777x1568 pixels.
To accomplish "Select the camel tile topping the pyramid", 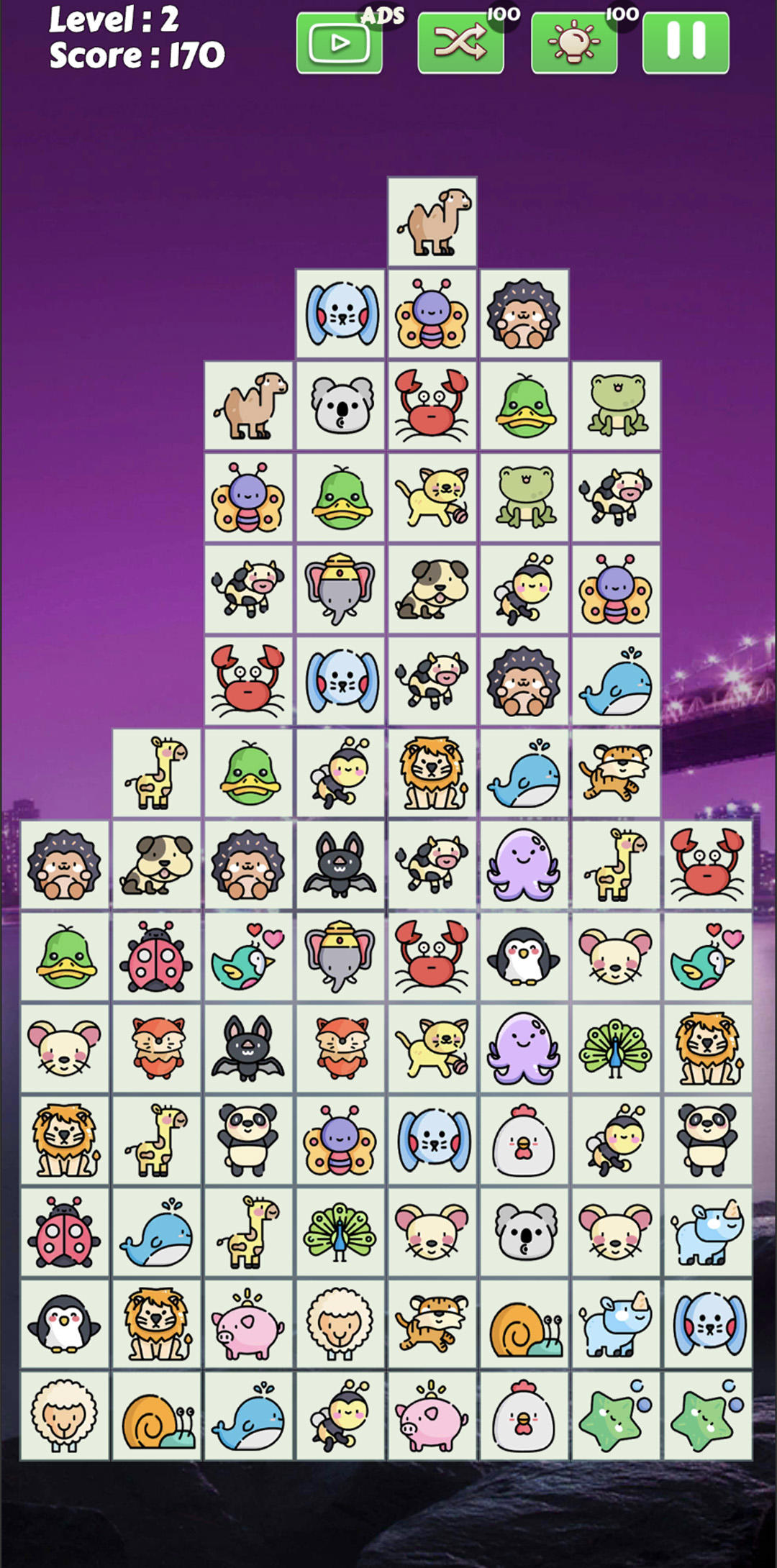I will 432,222.
